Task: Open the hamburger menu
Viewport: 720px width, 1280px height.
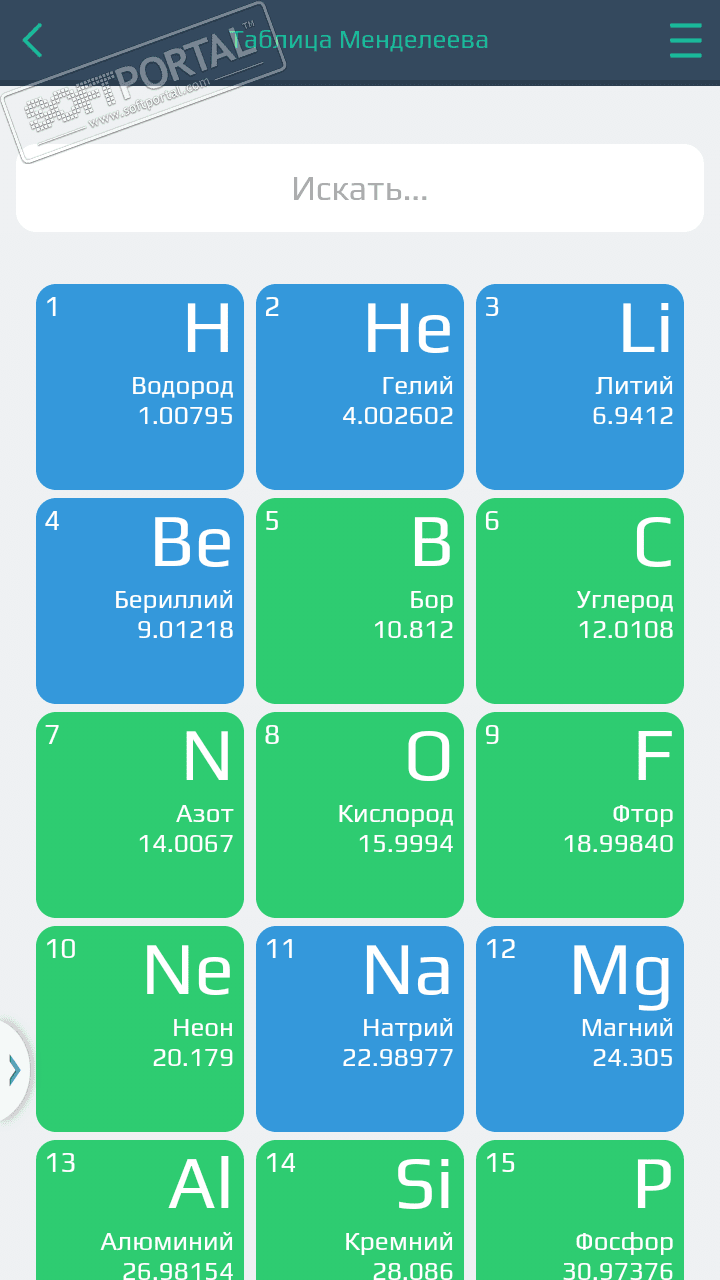Action: click(686, 41)
